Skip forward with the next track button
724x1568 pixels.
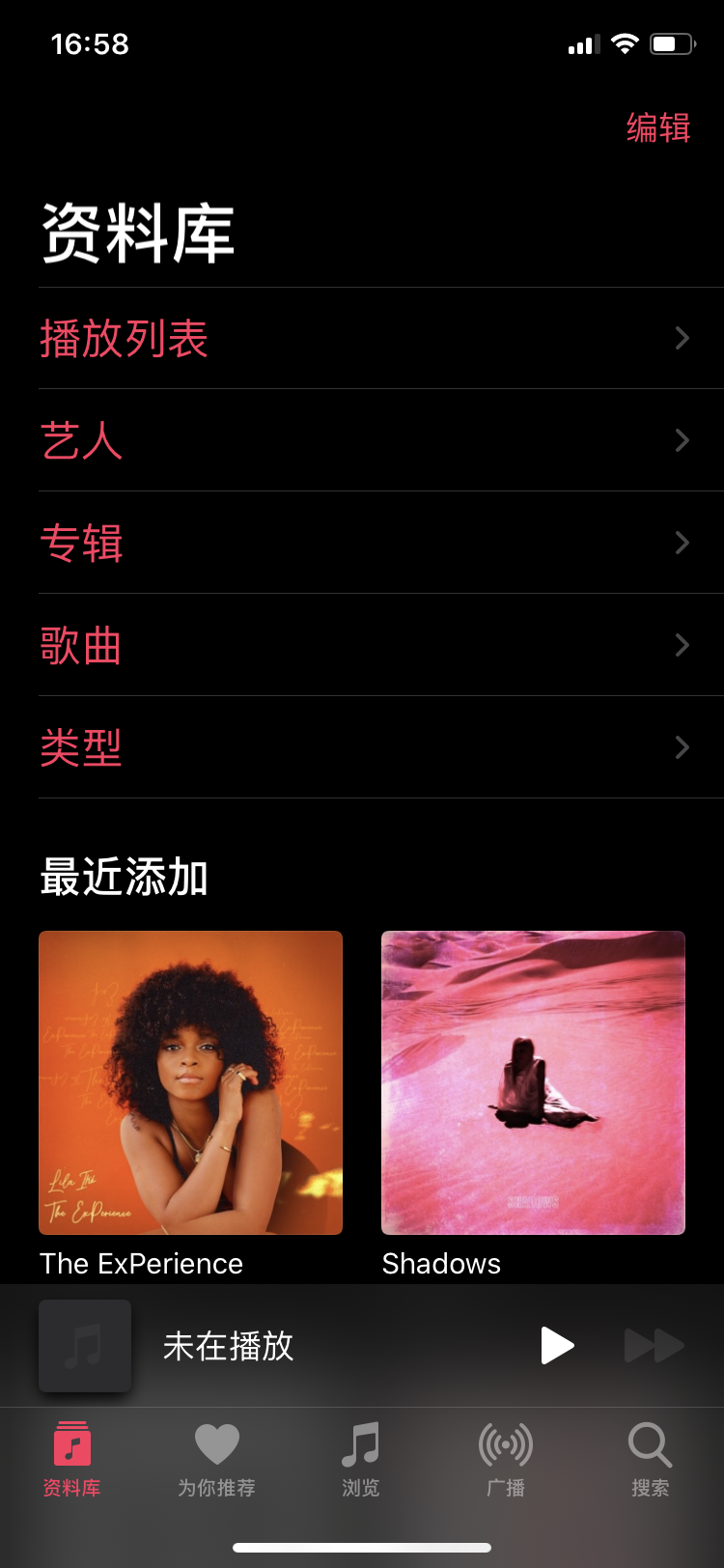pyautogui.click(x=654, y=1345)
